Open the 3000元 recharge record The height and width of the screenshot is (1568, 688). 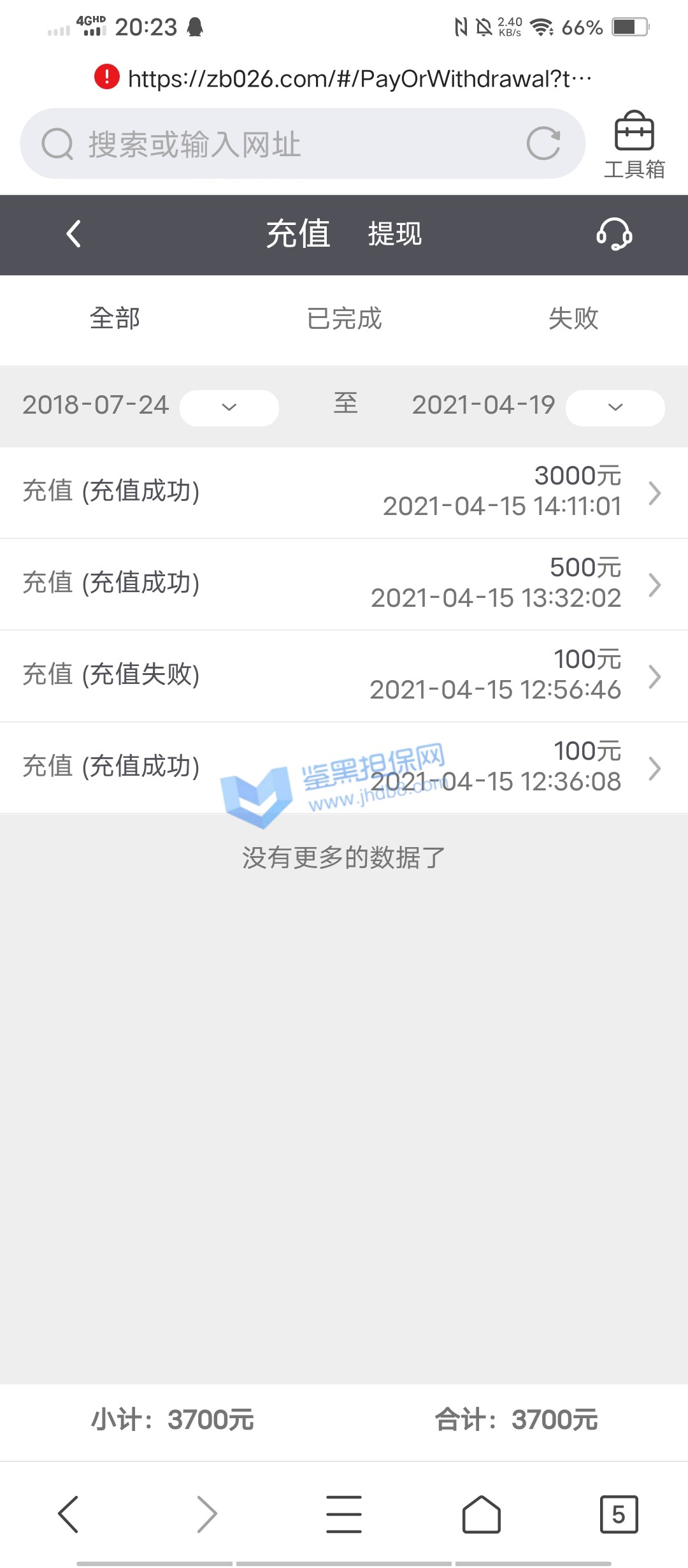[344, 492]
